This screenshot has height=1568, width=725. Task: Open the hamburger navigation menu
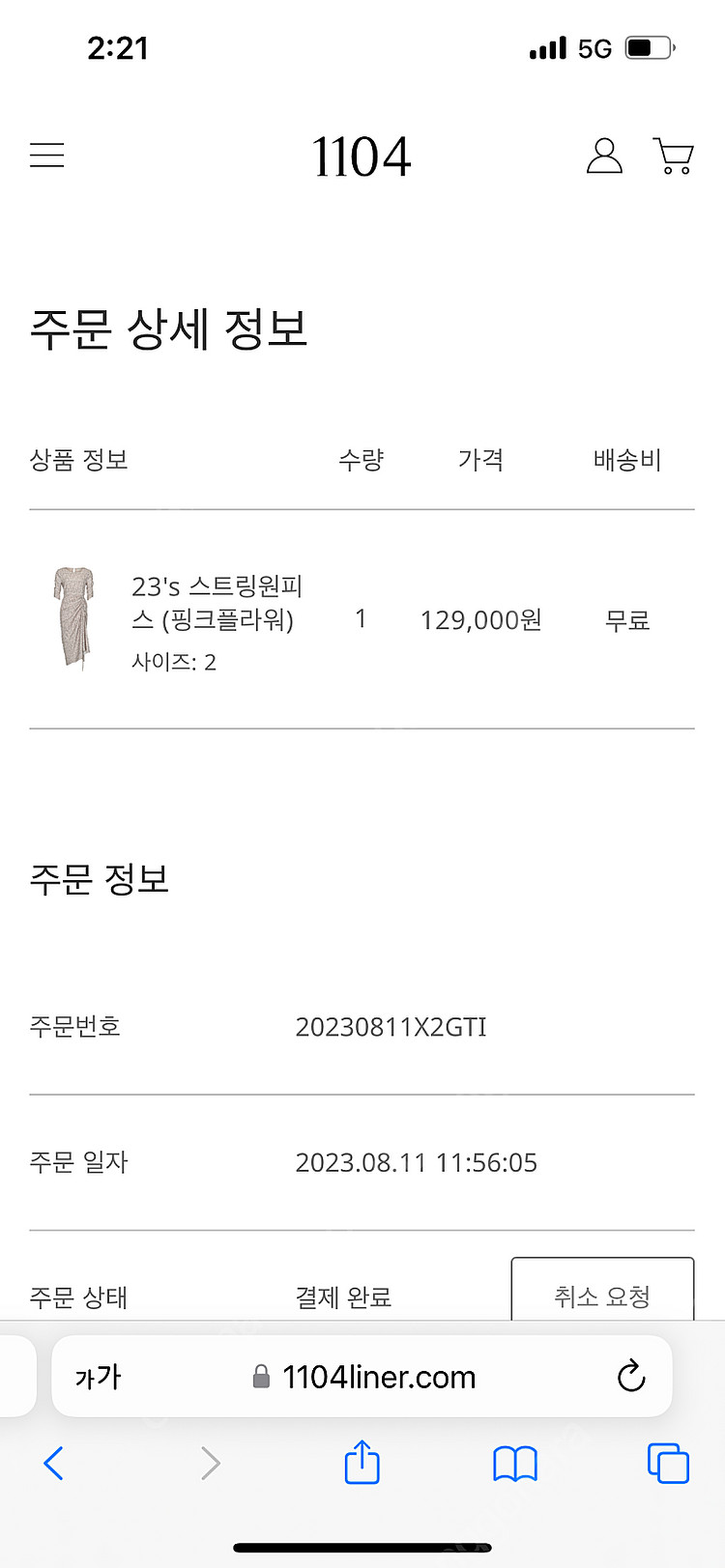pos(46,155)
